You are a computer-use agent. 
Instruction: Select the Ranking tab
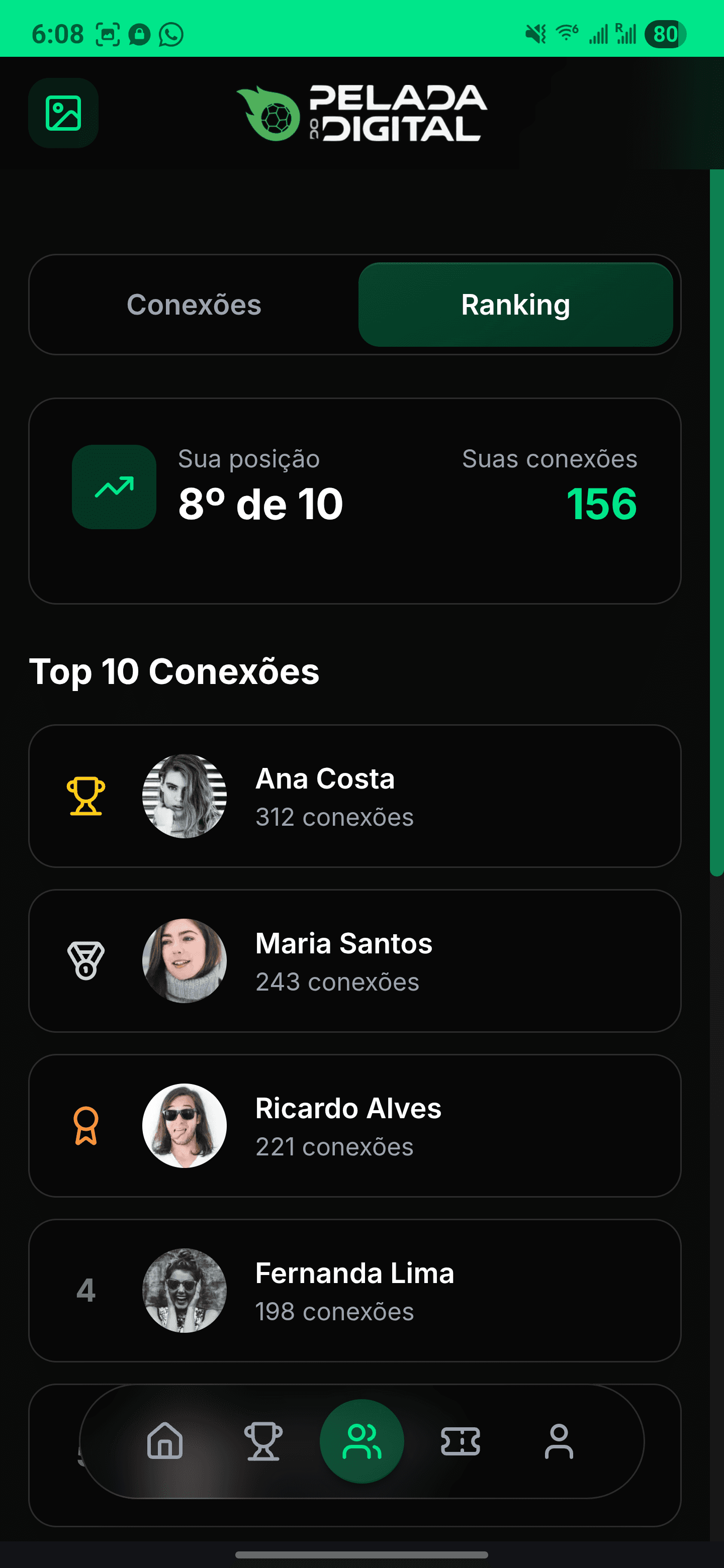(x=515, y=305)
